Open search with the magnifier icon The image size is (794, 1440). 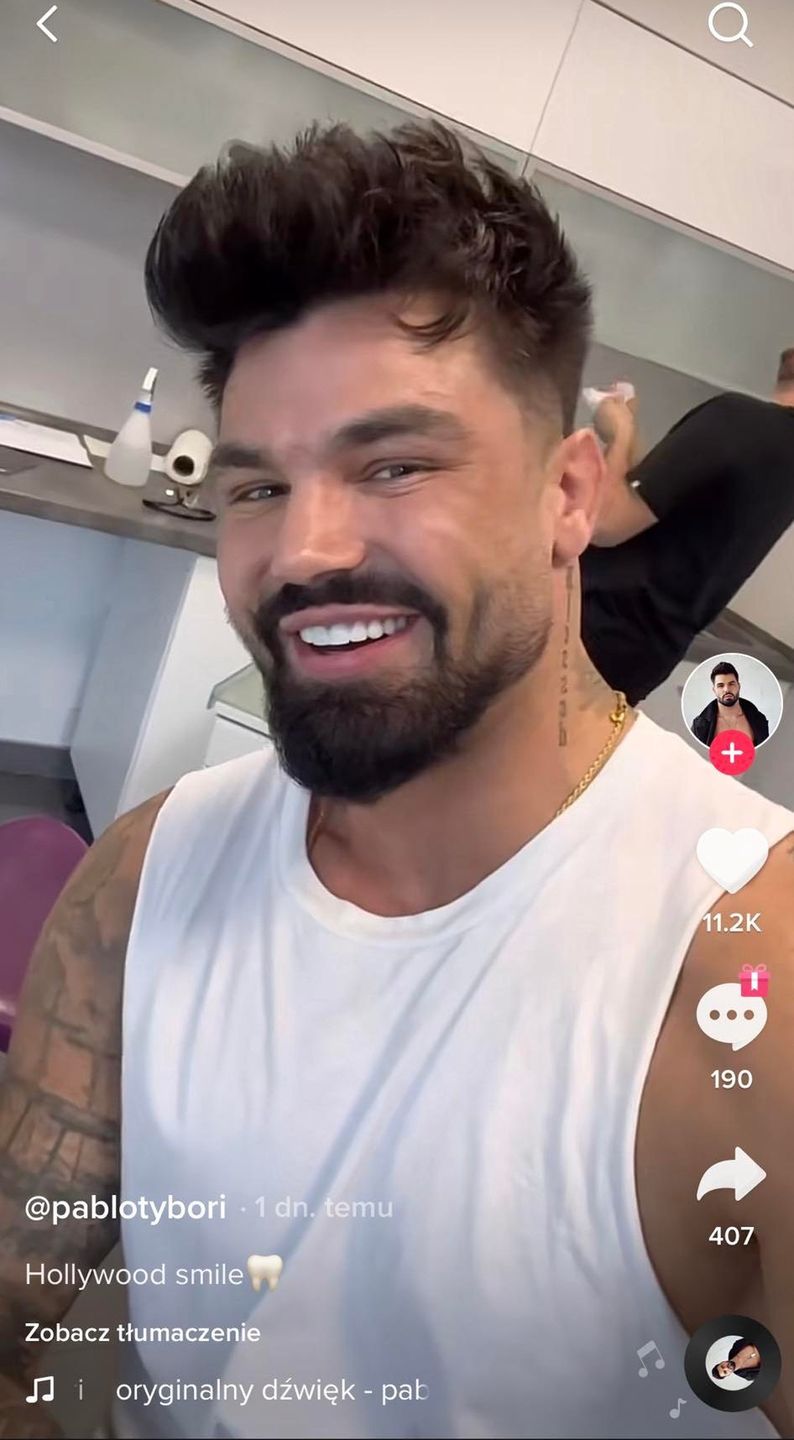coord(730,24)
